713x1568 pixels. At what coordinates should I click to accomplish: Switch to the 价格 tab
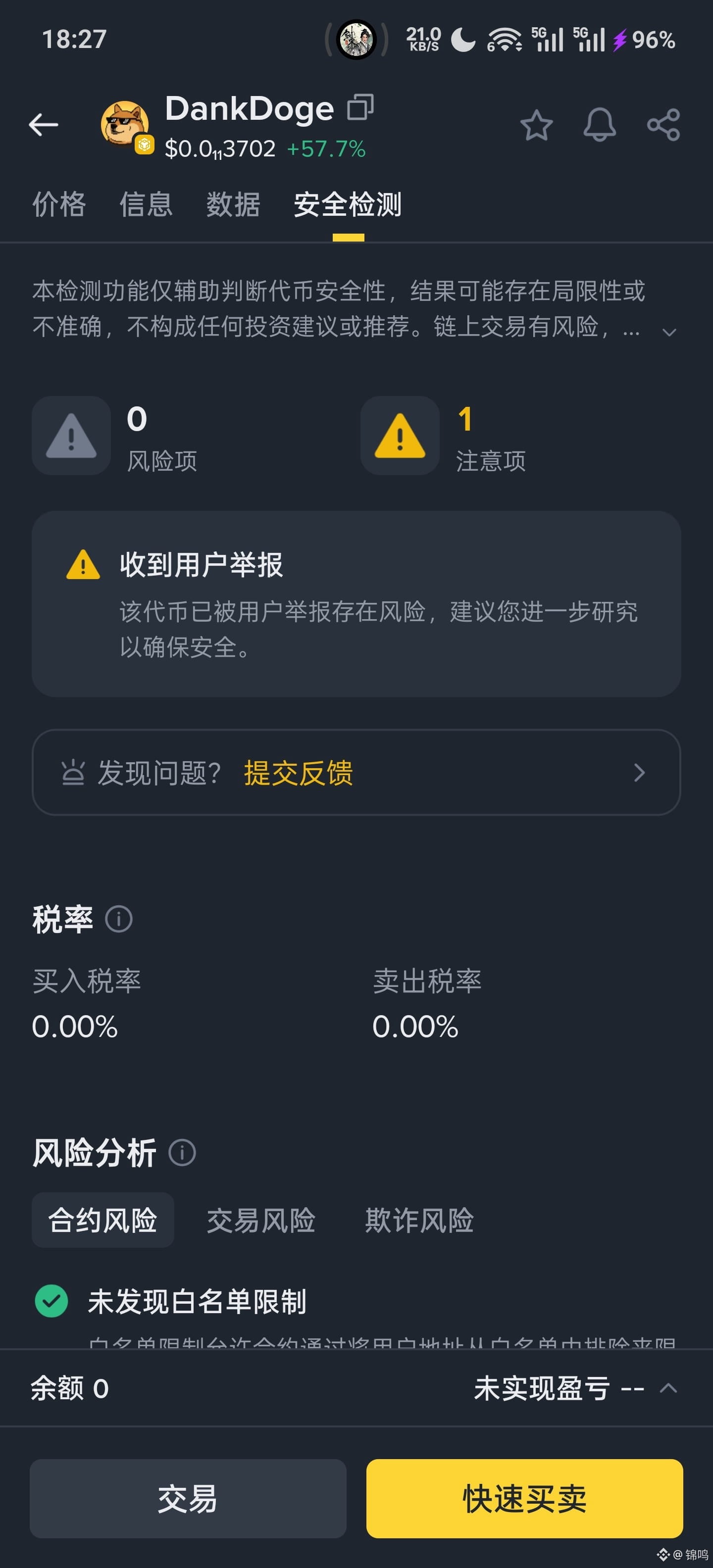point(59,204)
